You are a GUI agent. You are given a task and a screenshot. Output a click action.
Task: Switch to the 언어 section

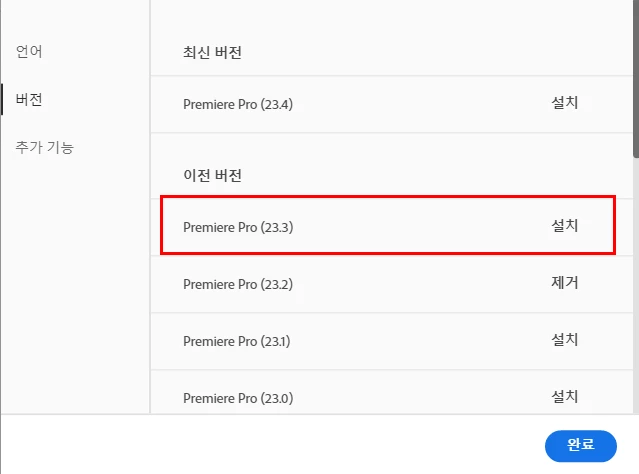(29, 51)
